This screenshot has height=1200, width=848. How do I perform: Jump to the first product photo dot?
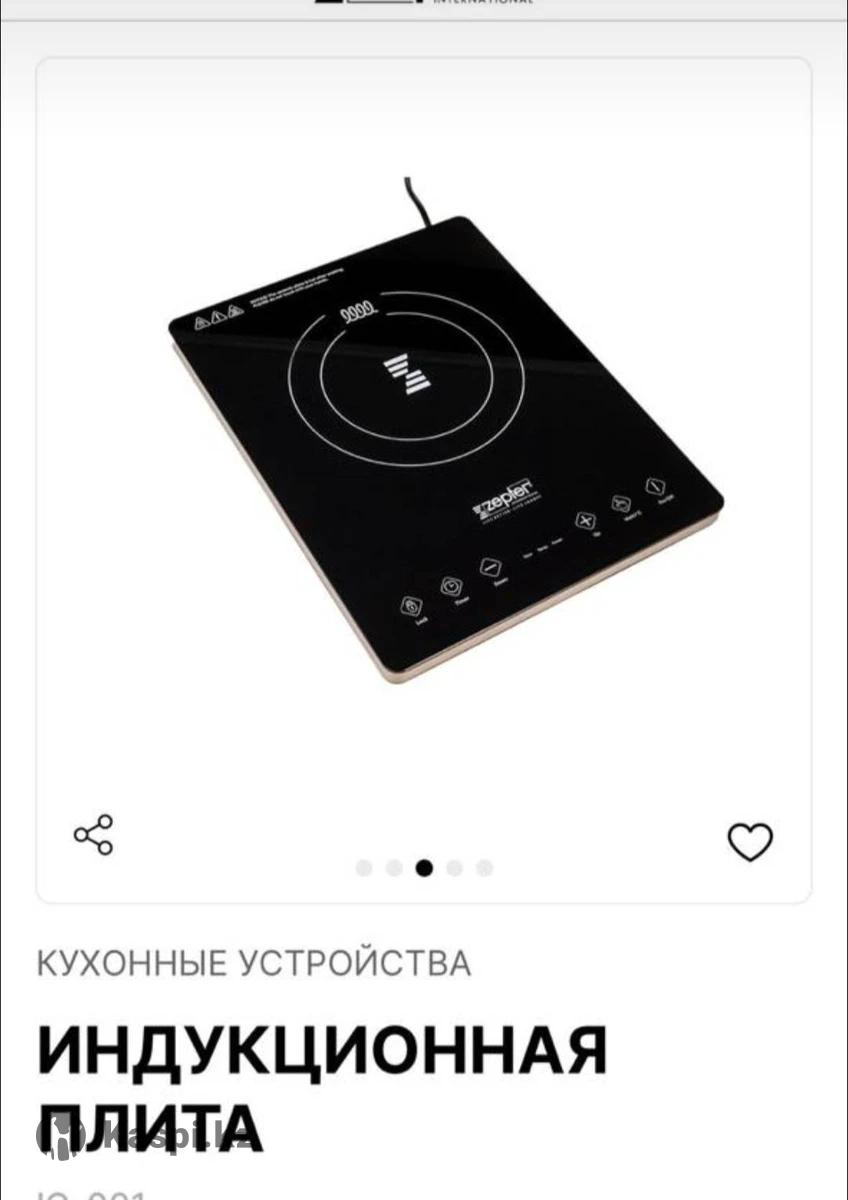tap(364, 868)
